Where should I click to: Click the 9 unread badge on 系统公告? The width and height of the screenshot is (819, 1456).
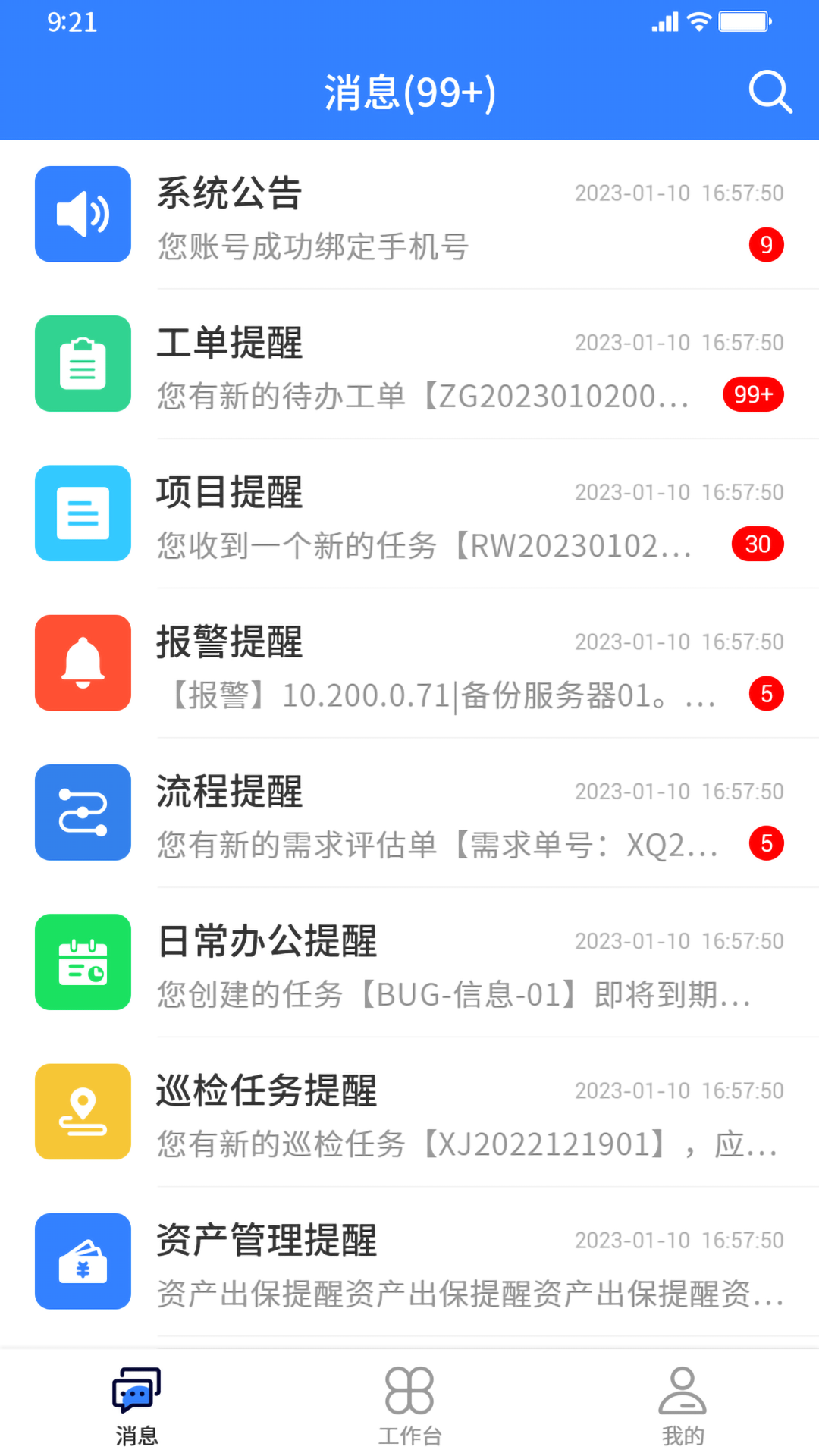pos(767,245)
